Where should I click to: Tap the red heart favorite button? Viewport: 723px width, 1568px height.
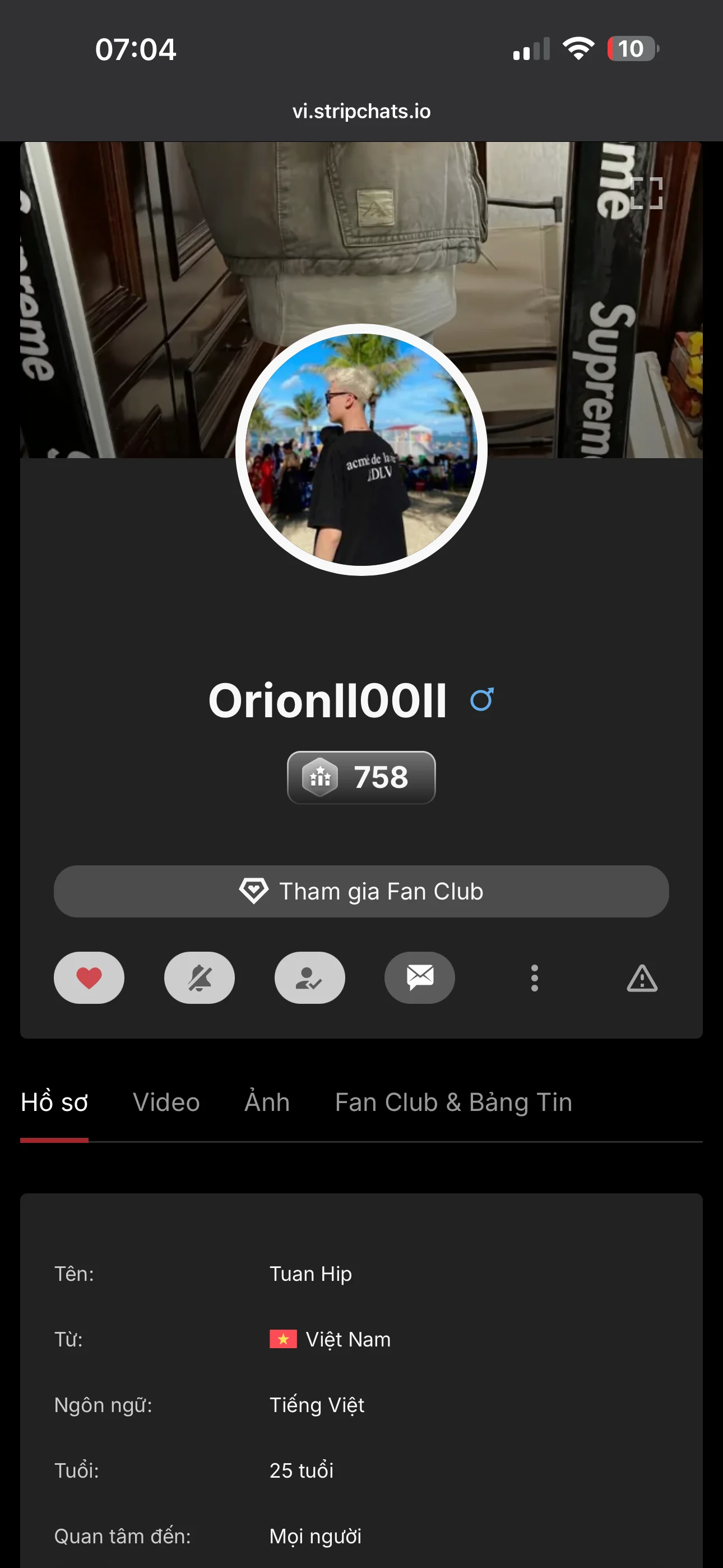[89, 977]
